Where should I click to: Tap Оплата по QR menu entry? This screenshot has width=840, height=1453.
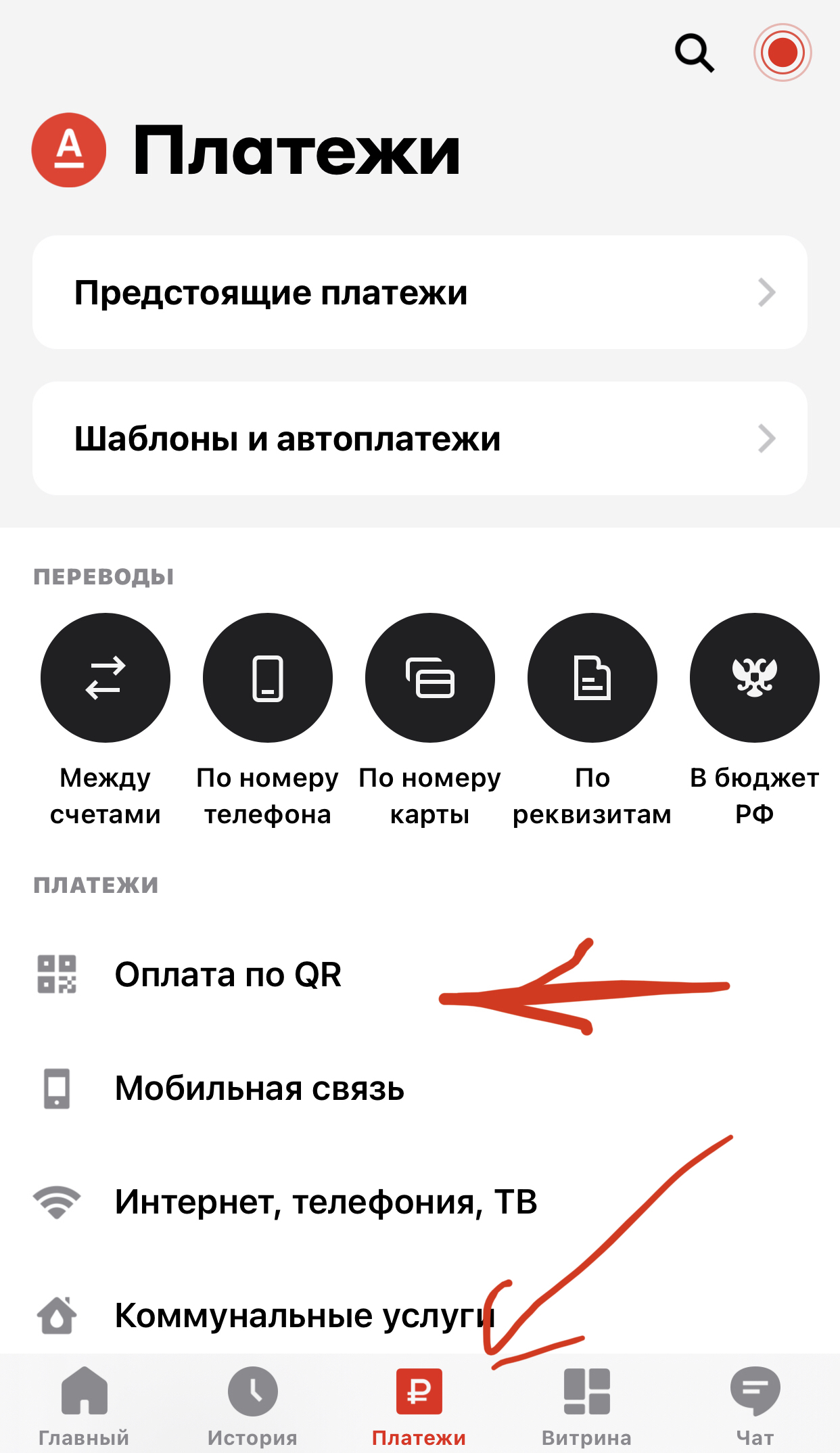pyautogui.click(x=229, y=975)
